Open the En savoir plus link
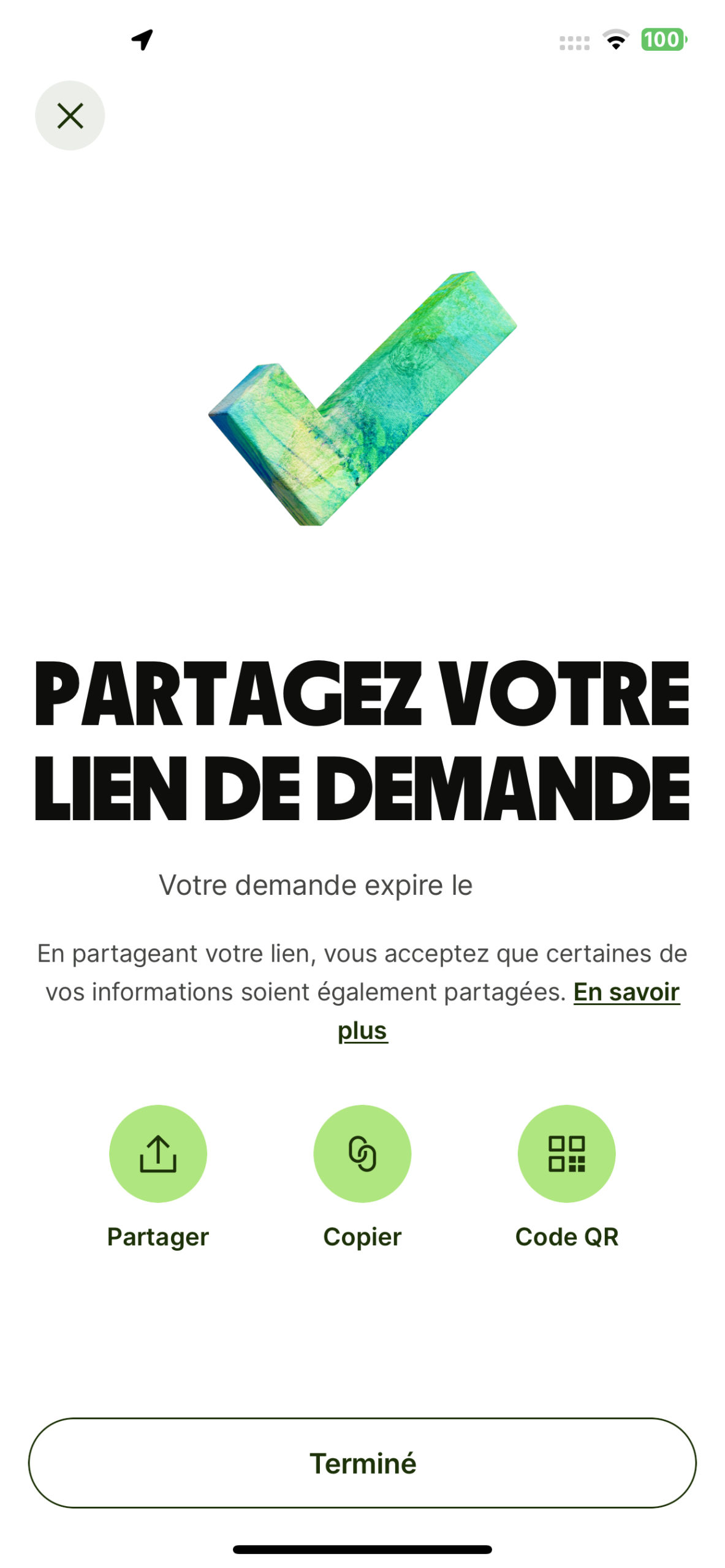725x1568 pixels. [x=626, y=992]
